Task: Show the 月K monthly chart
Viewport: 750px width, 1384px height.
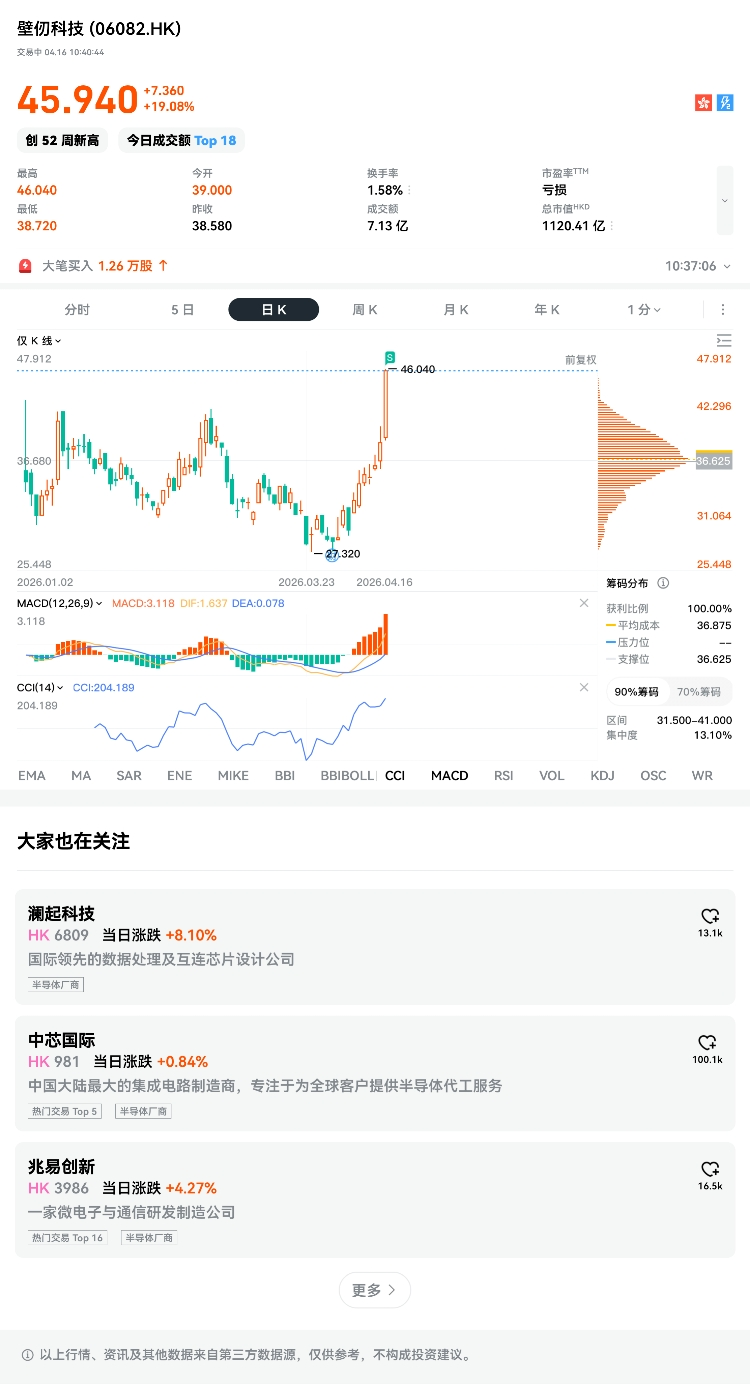Action: tap(456, 310)
